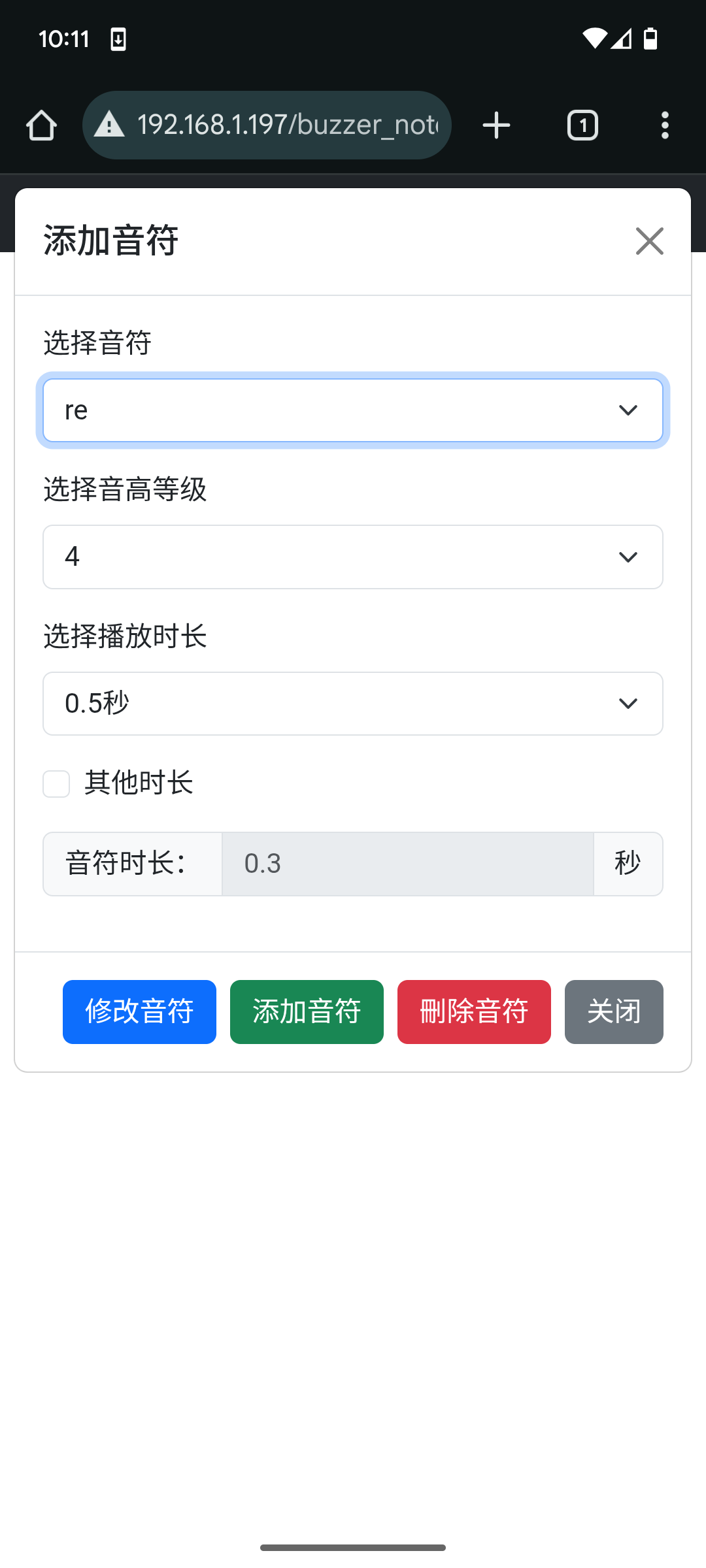Viewport: 706px width, 1568px height.
Task: Open a new browser tab
Action: [x=496, y=125]
